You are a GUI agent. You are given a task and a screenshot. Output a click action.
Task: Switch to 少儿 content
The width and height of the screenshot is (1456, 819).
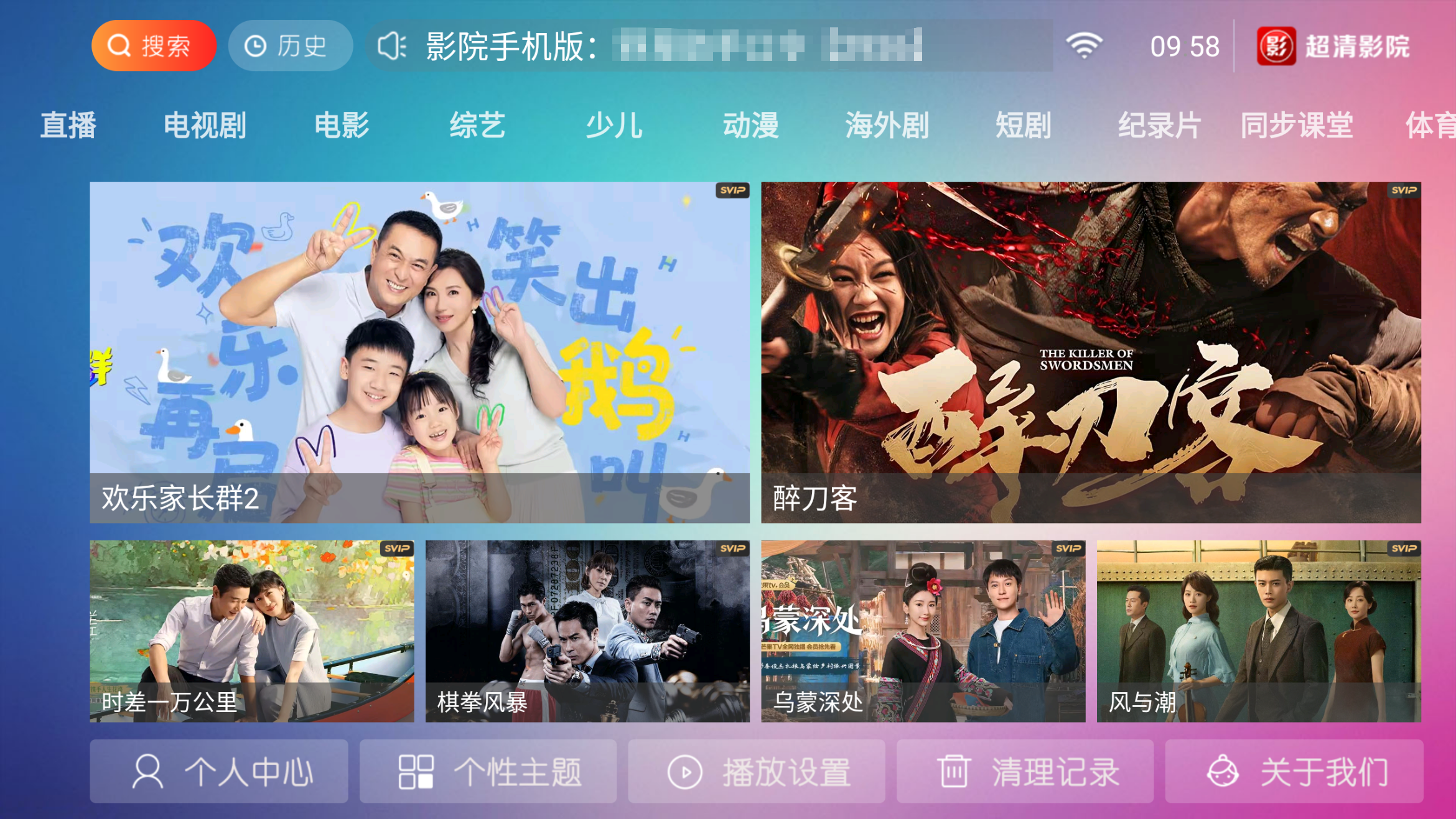pyautogui.click(x=614, y=126)
